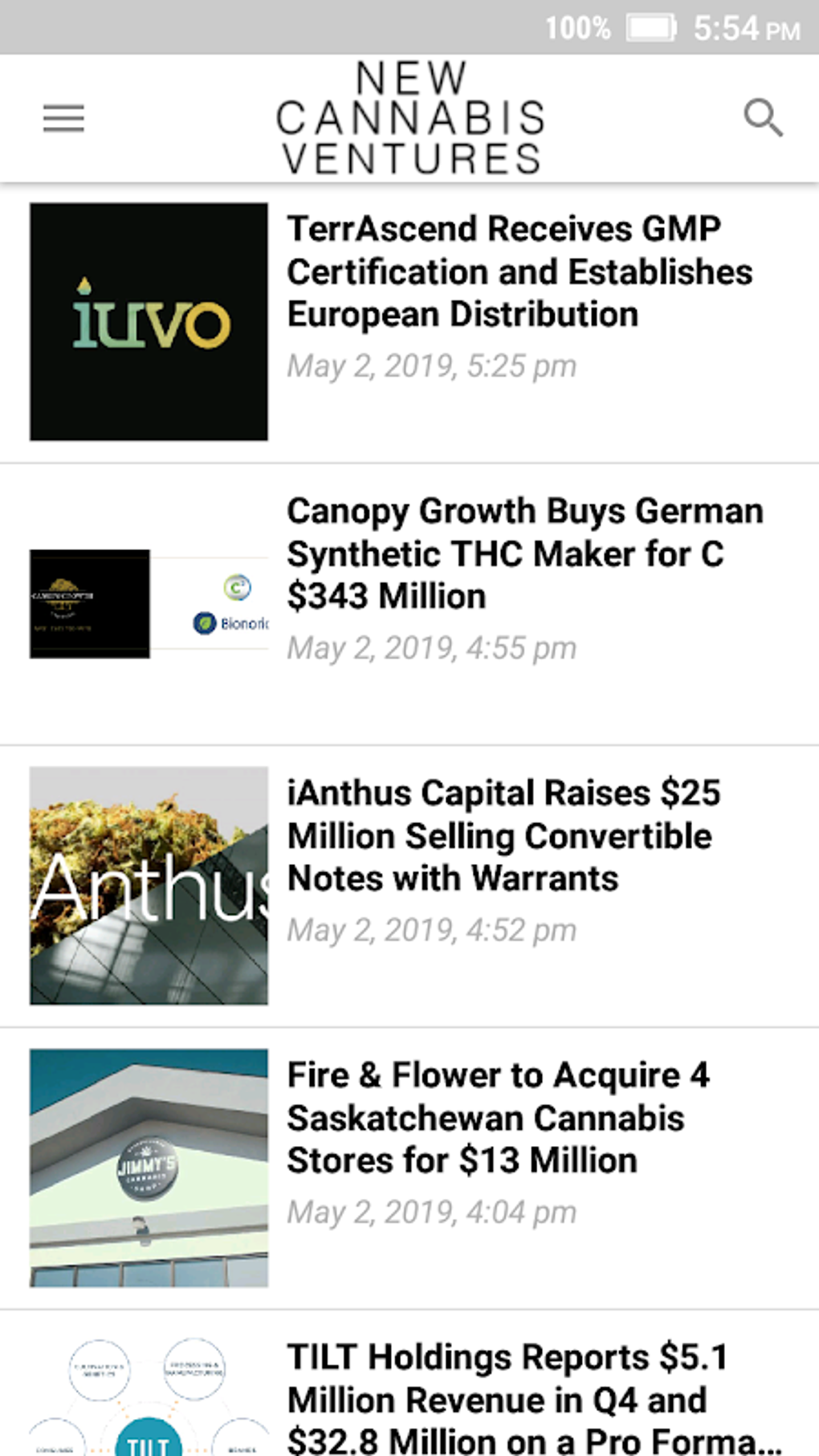Open iAnthus Capital Raises $25 Million article
The image size is (819, 1456).
pyautogui.click(x=503, y=836)
